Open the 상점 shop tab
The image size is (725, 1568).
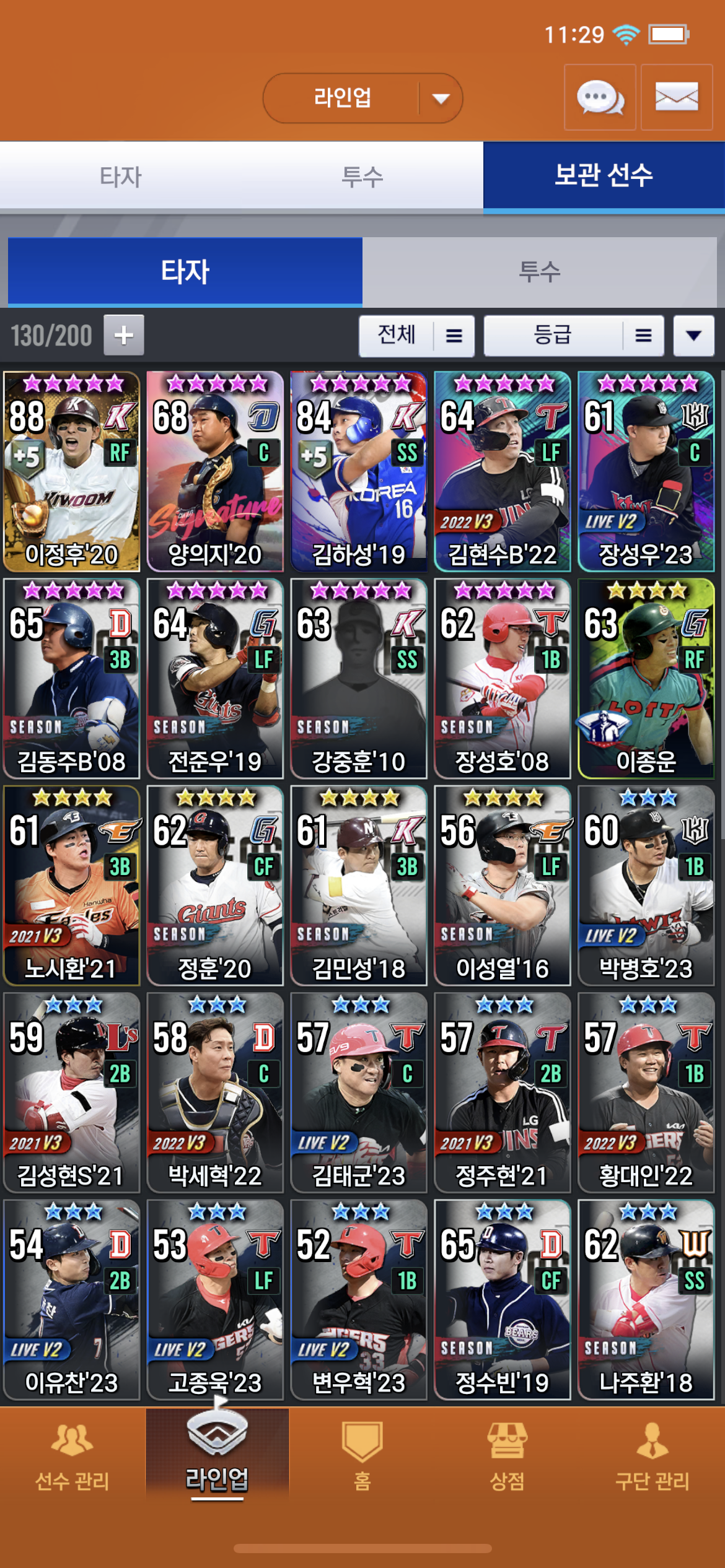[x=507, y=1455]
